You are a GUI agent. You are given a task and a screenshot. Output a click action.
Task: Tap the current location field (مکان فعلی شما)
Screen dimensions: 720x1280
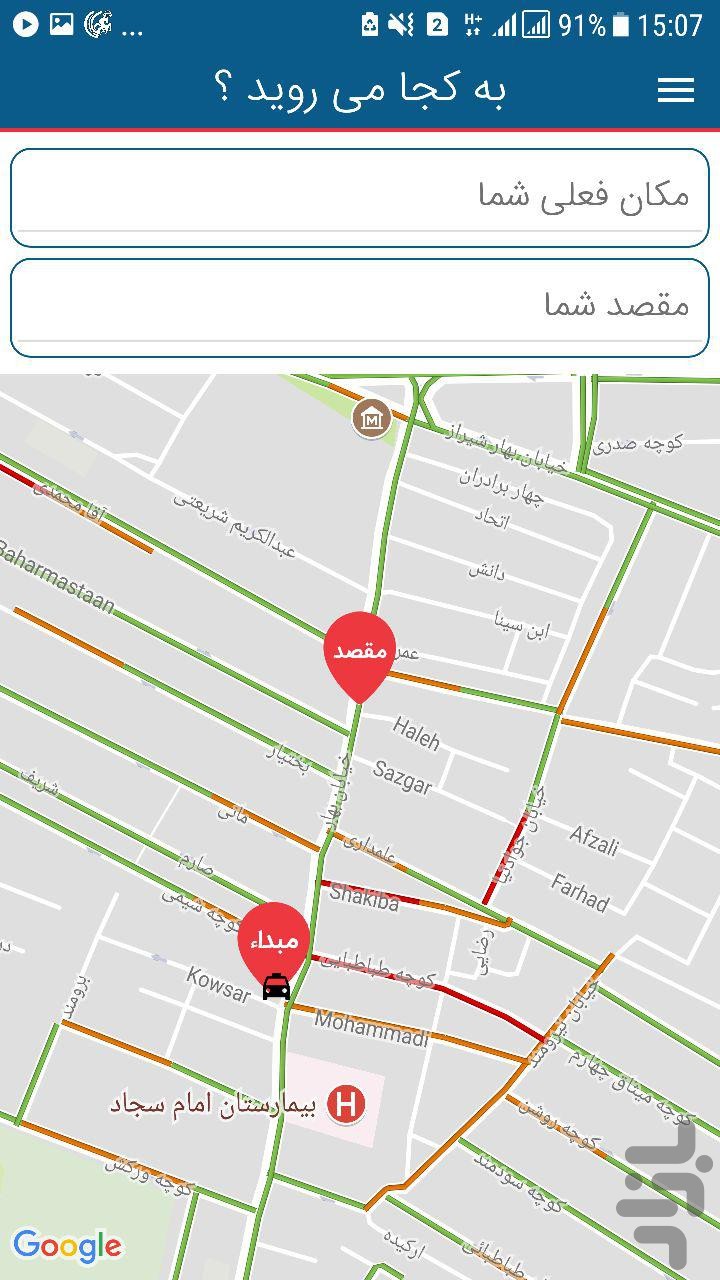point(360,198)
